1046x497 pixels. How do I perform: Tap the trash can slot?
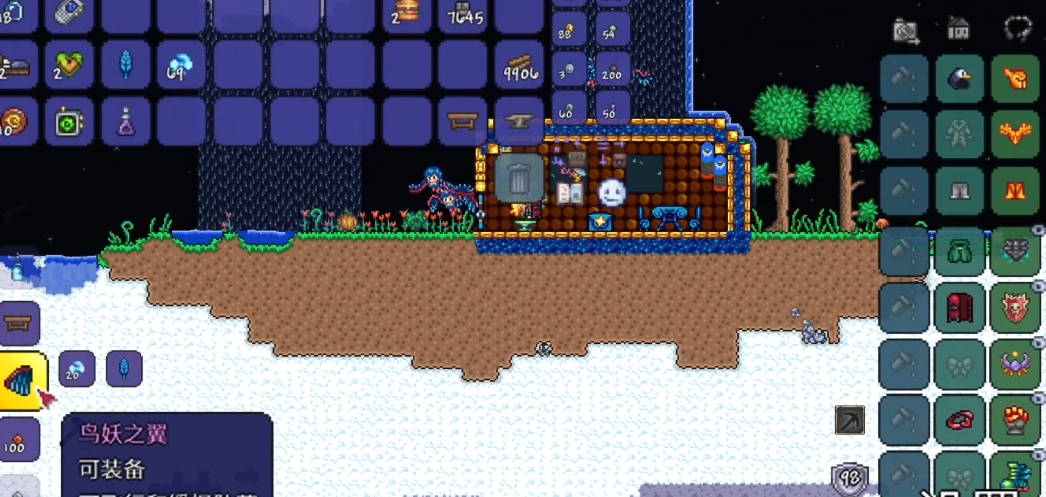[519, 179]
